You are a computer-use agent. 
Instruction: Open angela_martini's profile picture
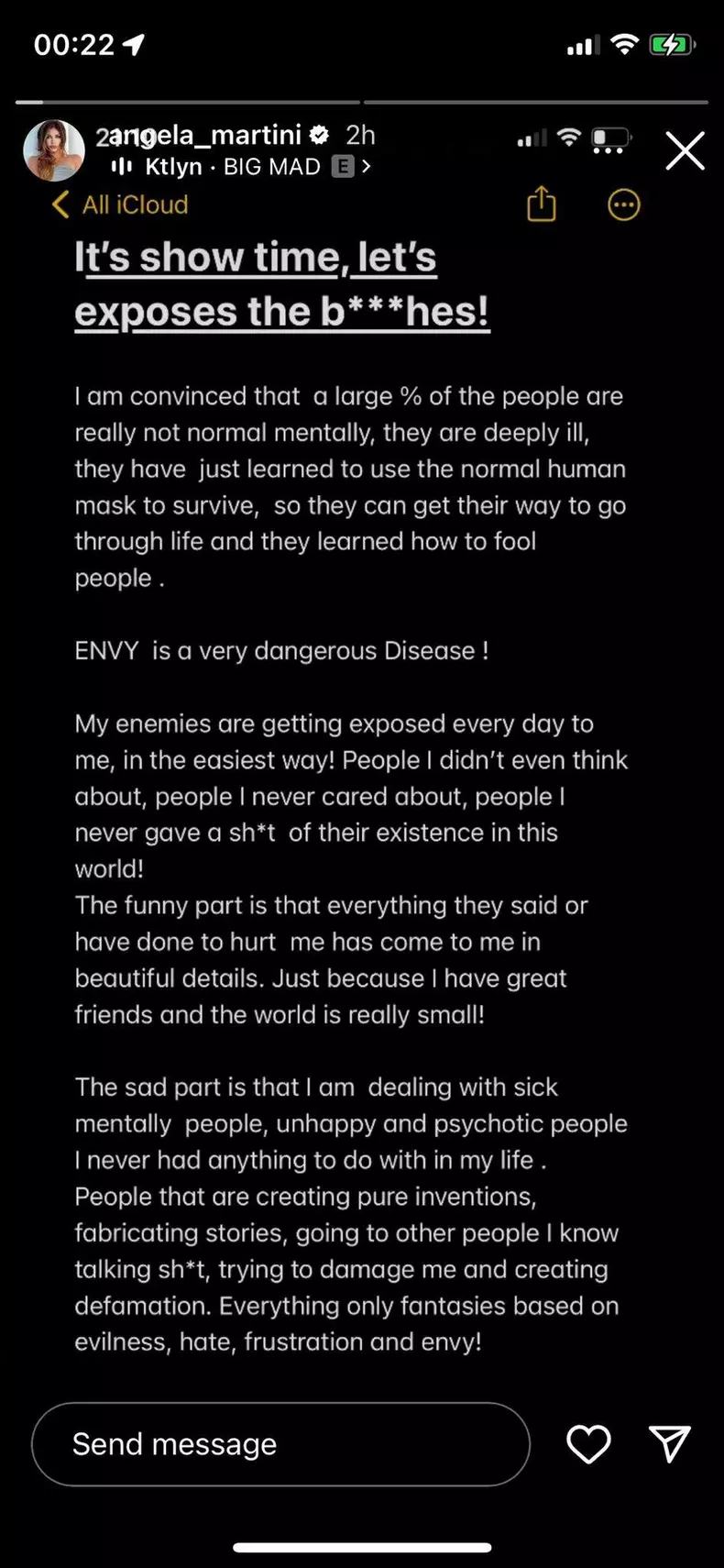pos(54,149)
